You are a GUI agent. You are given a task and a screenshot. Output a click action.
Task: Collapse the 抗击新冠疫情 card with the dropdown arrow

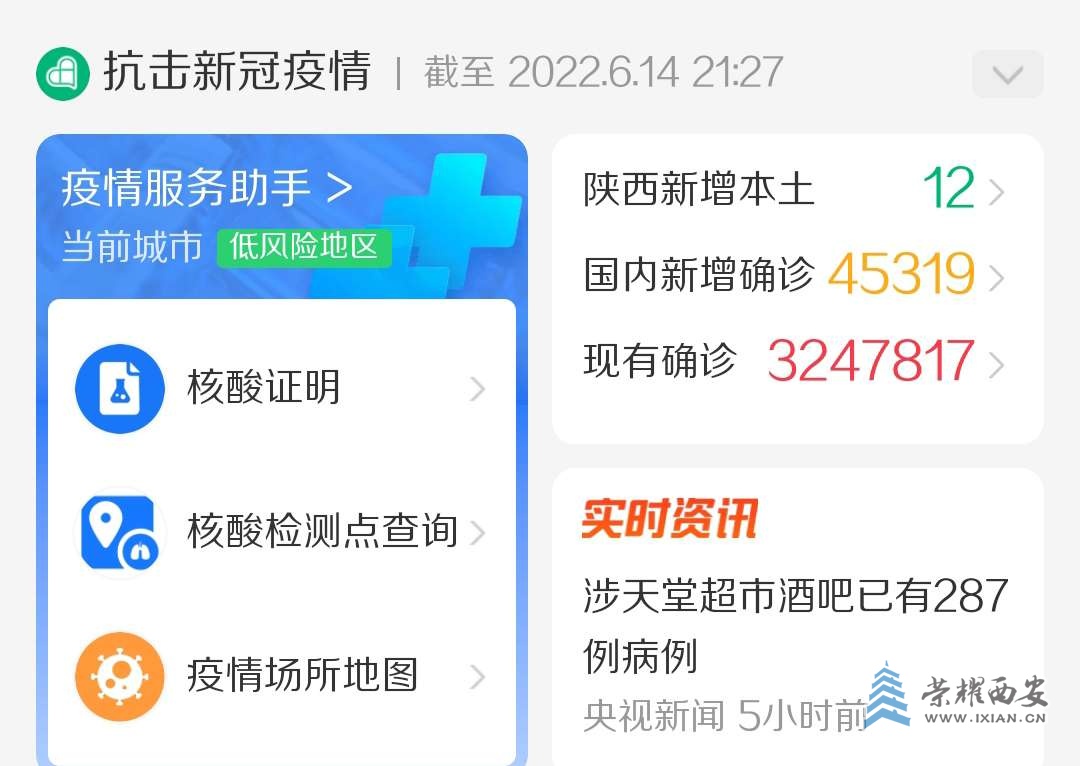click(x=1007, y=75)
